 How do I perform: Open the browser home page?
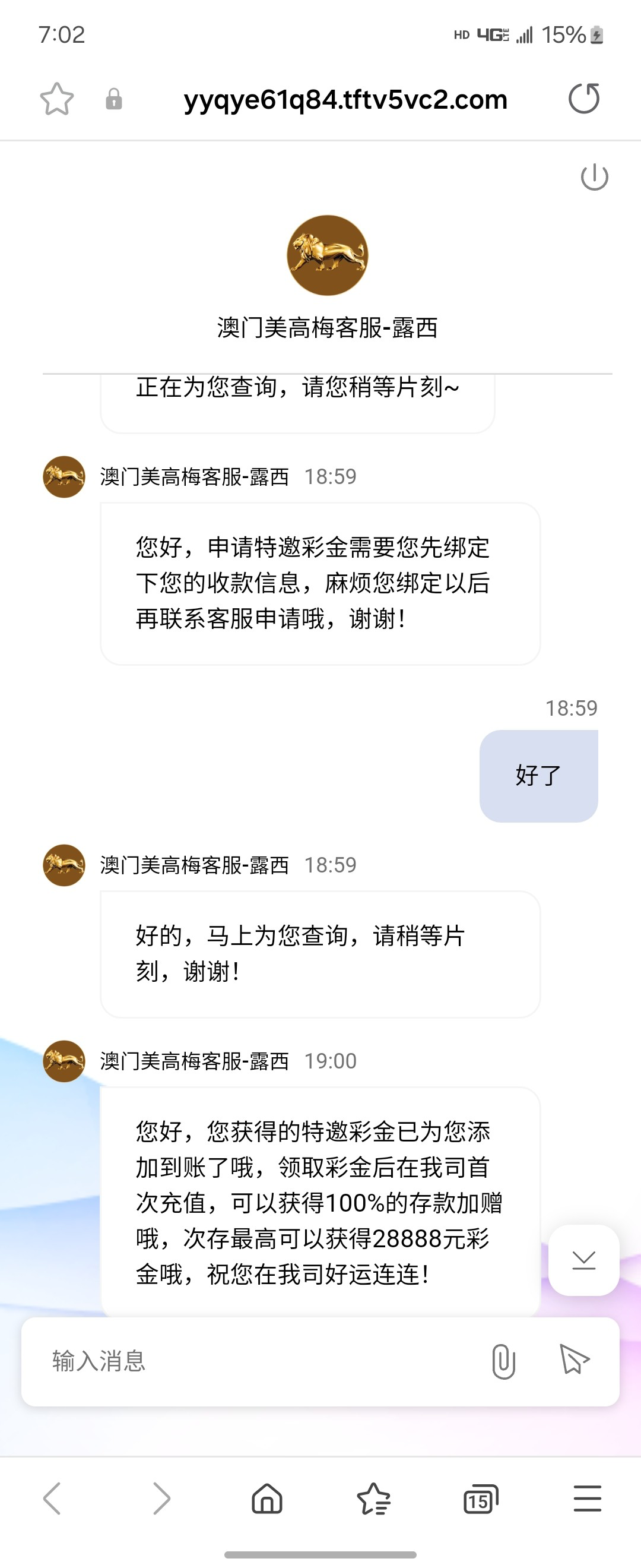tap(267, 1498)
